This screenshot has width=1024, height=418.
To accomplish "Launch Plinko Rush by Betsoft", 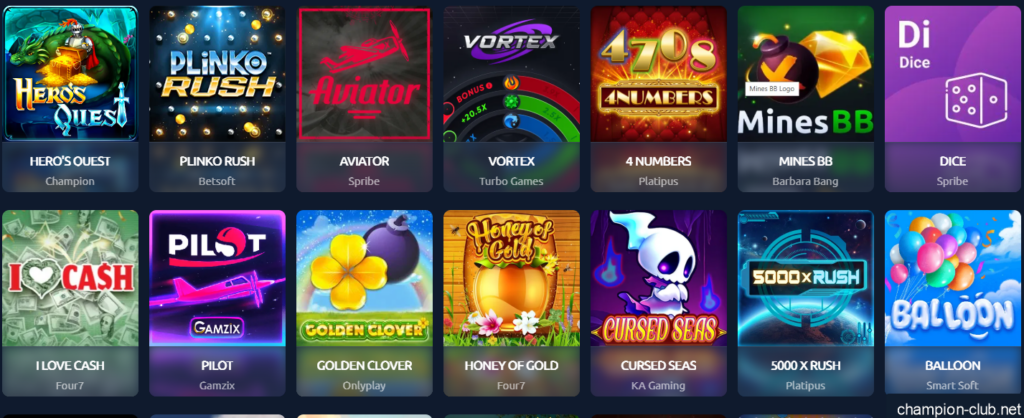I will tap(217, 75).
